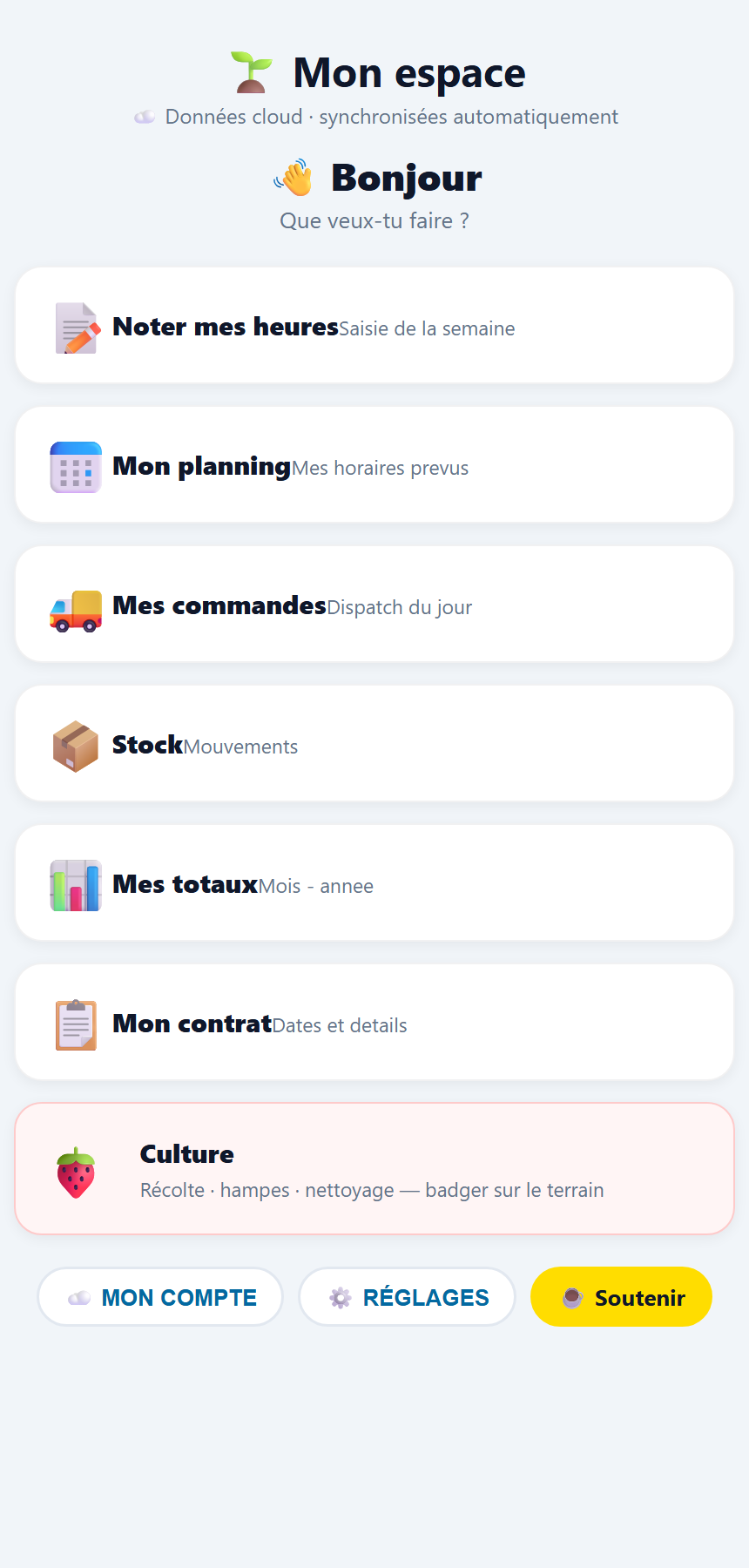Open the Stock mouvements card
Screen dimensions: 749x1568
click(374, 743)
